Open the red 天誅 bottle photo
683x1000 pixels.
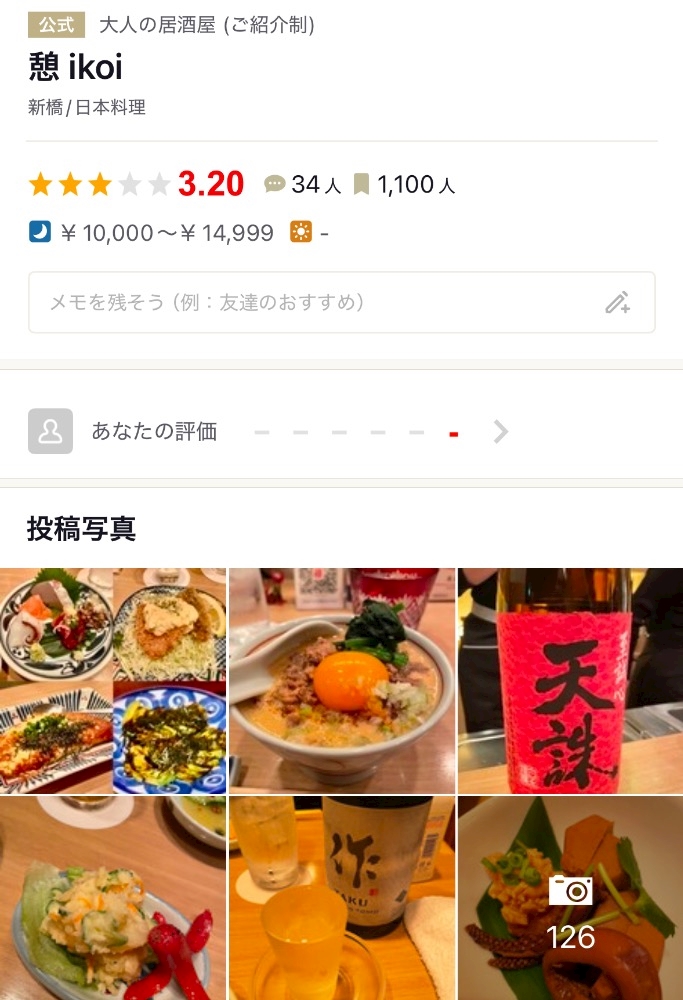[x=571, y=680]
